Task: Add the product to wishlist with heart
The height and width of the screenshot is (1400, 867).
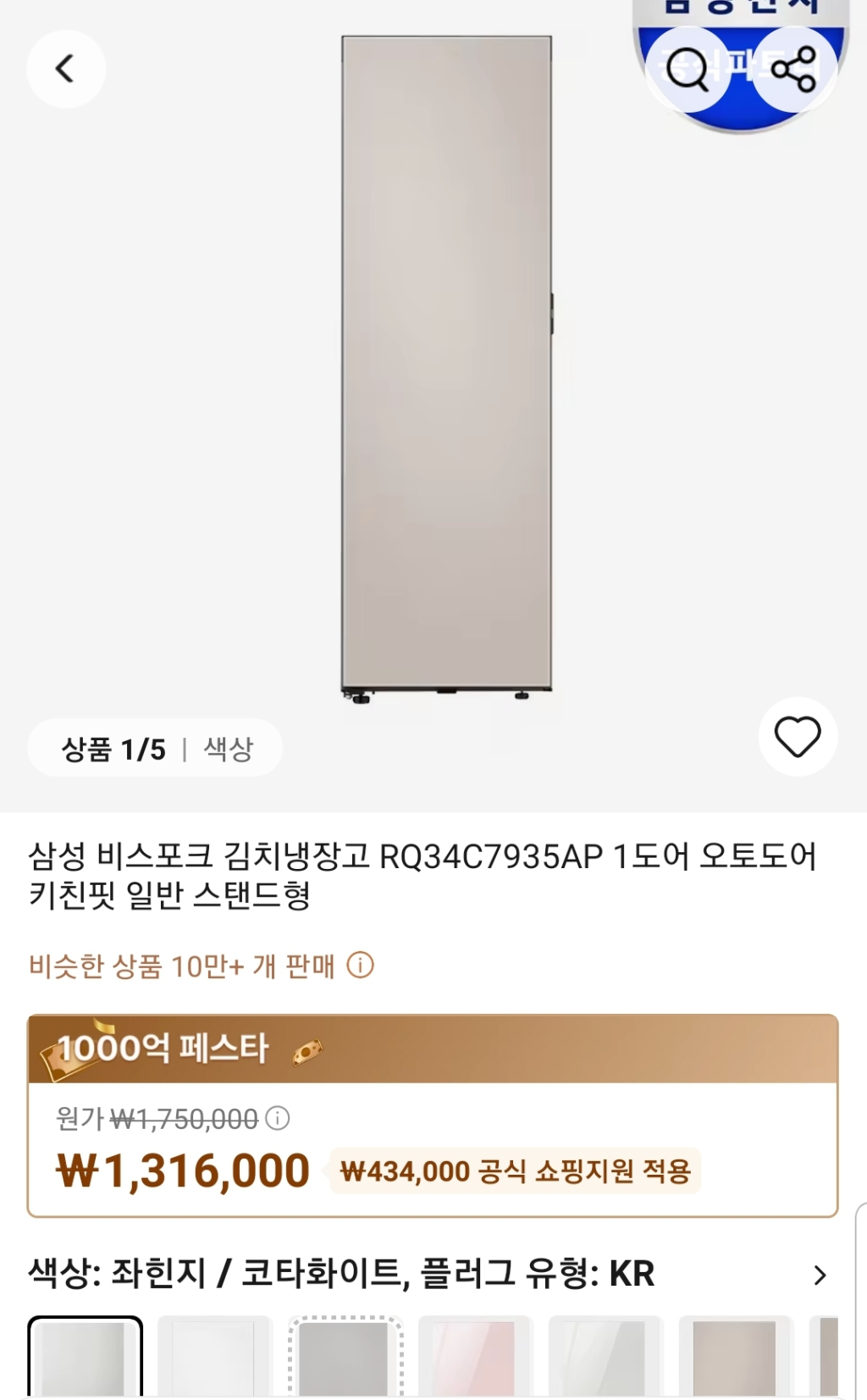Action: (798, 736)
